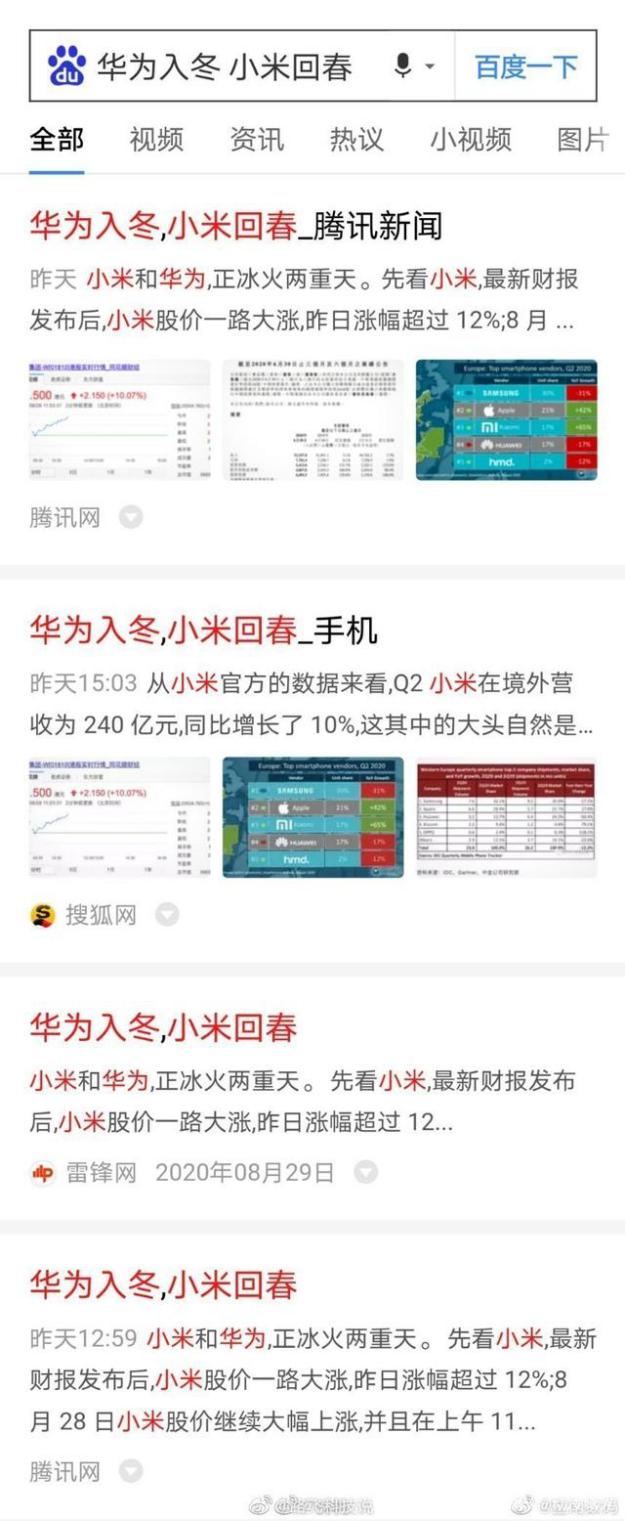625x1521 pixels.
Task: Expand the dropdown arrow next to 搜狐网
Action: [x=167, y=914]
